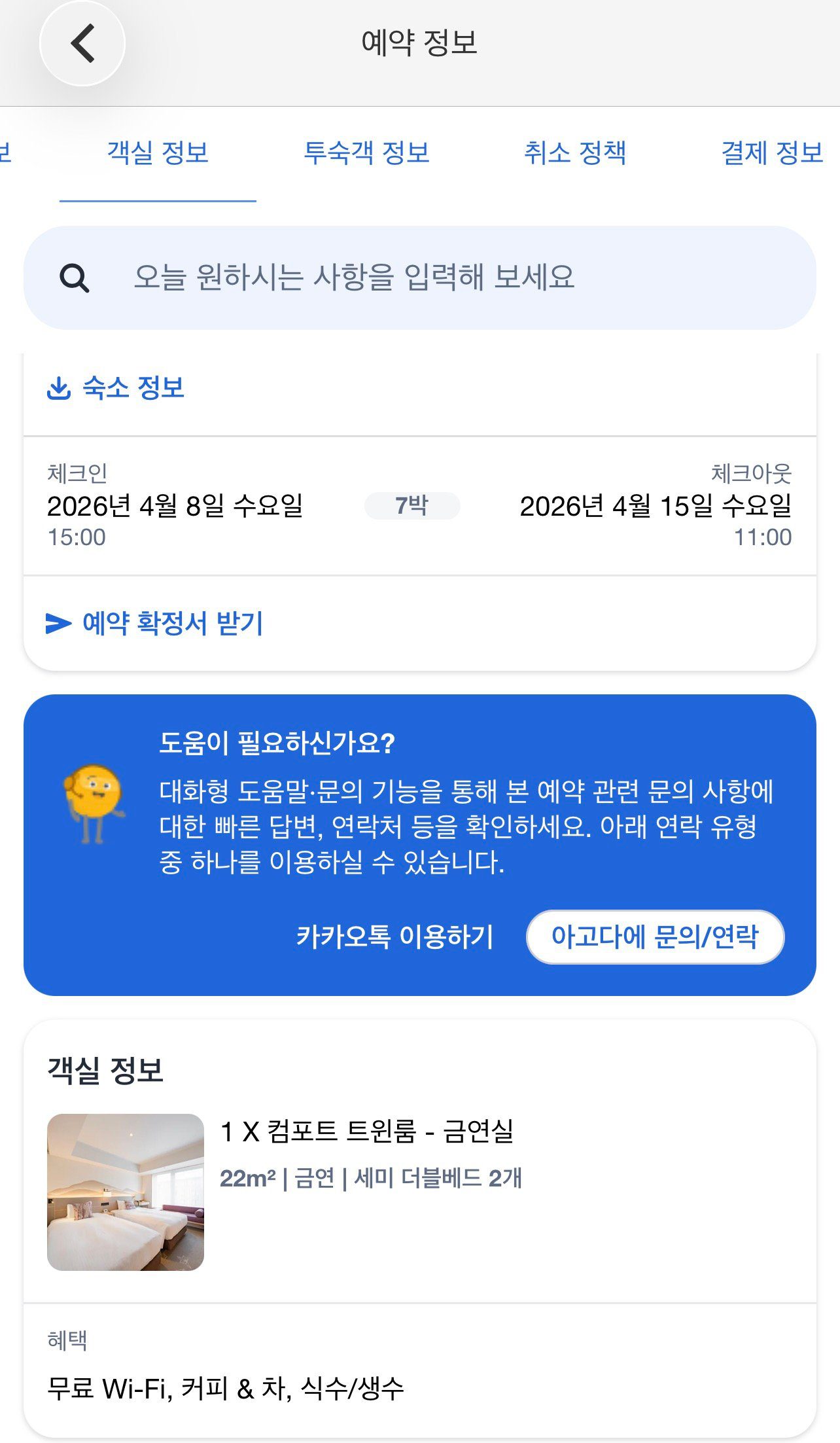
Task: Switch to the 투숙객 정보 tab
Action: [x=366, y=153]
